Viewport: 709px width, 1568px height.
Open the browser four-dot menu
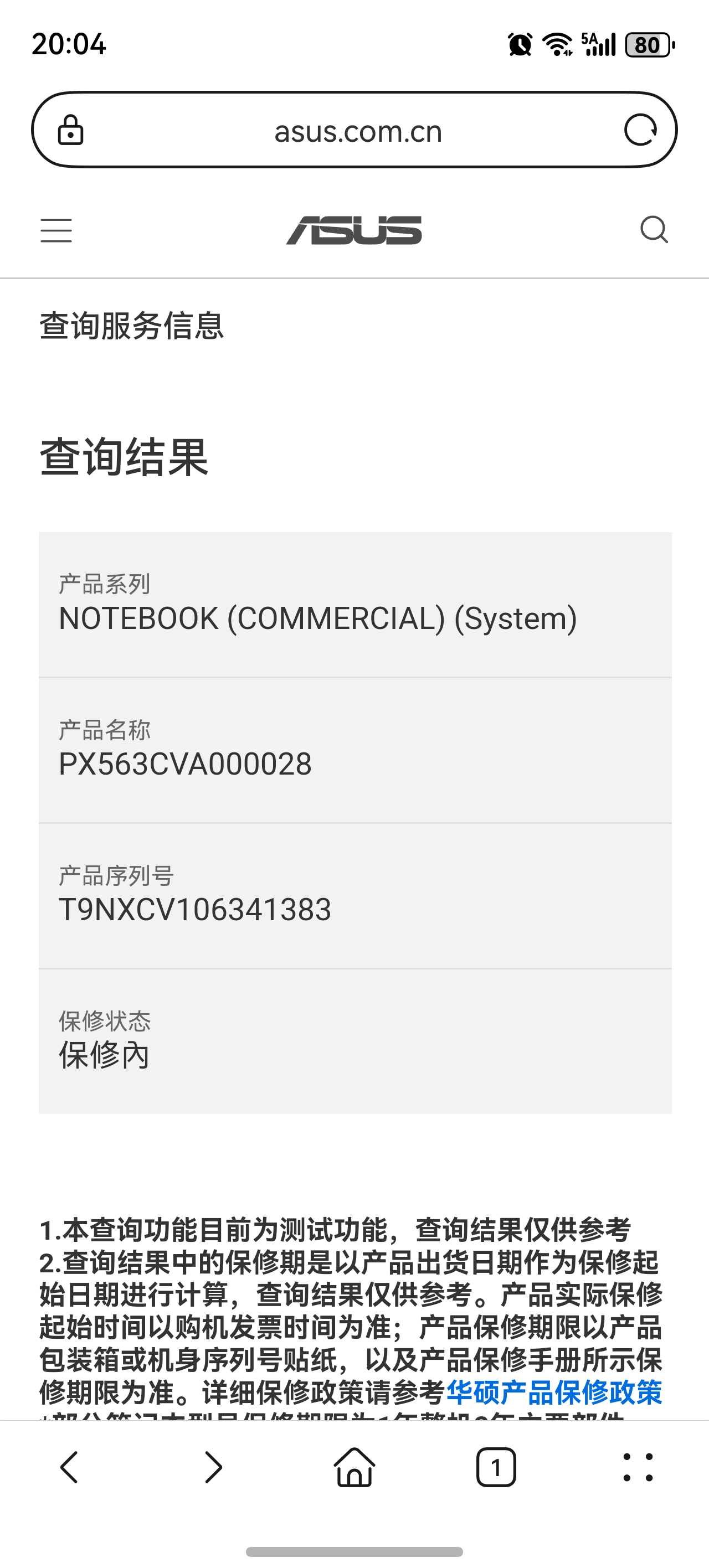(x=638, y=1467)
